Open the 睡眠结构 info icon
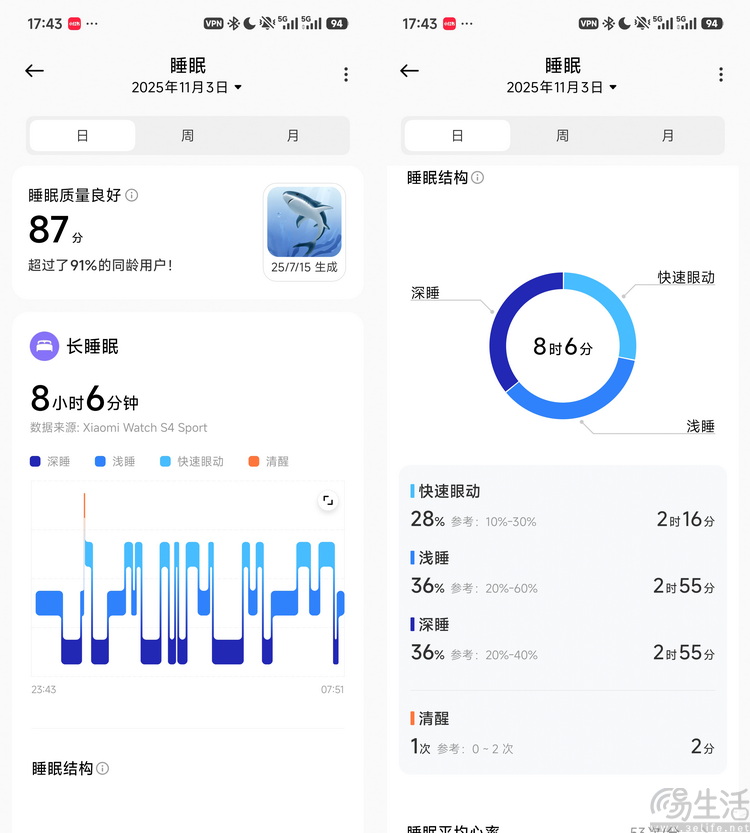The image size is (750, 833). (477, 177)
